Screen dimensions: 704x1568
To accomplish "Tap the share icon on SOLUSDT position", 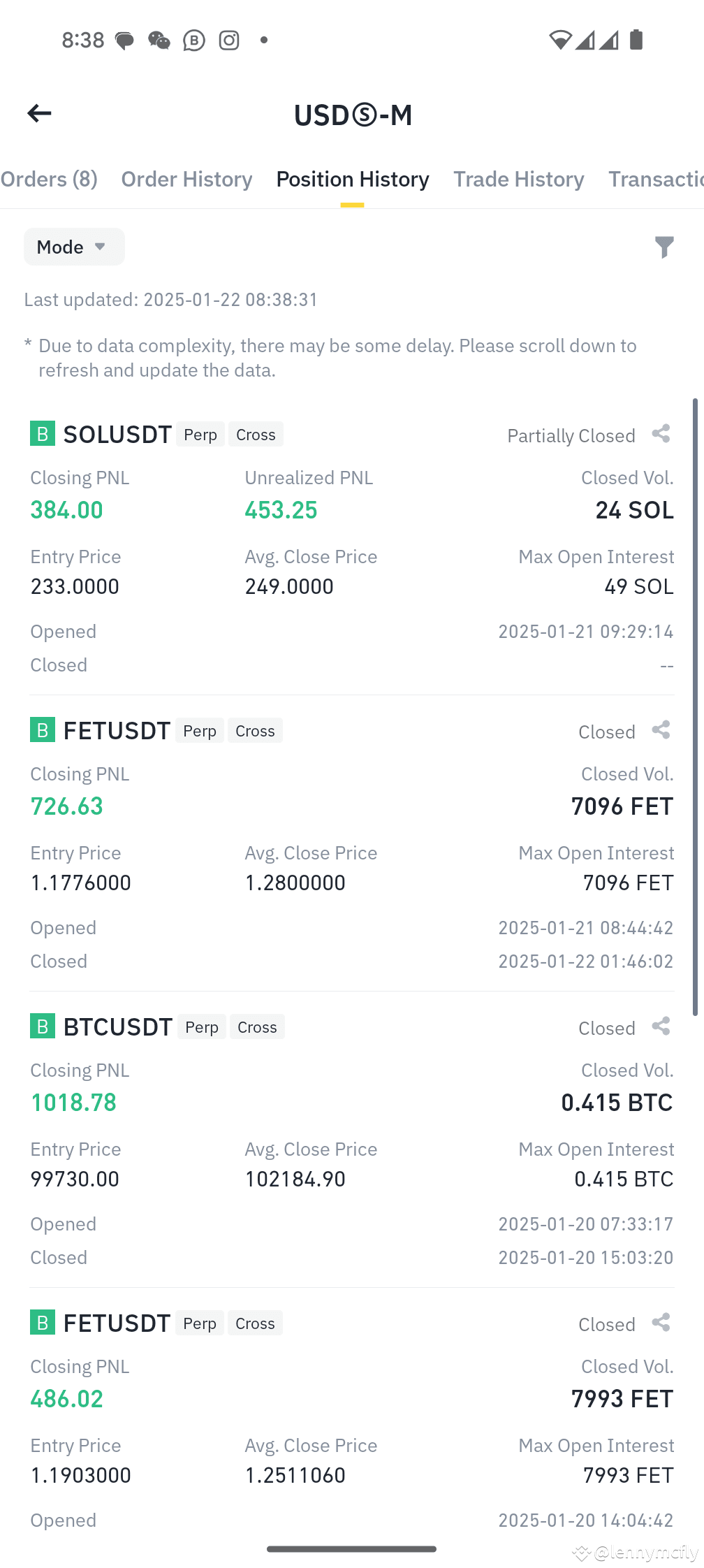I will pos(661,433).
